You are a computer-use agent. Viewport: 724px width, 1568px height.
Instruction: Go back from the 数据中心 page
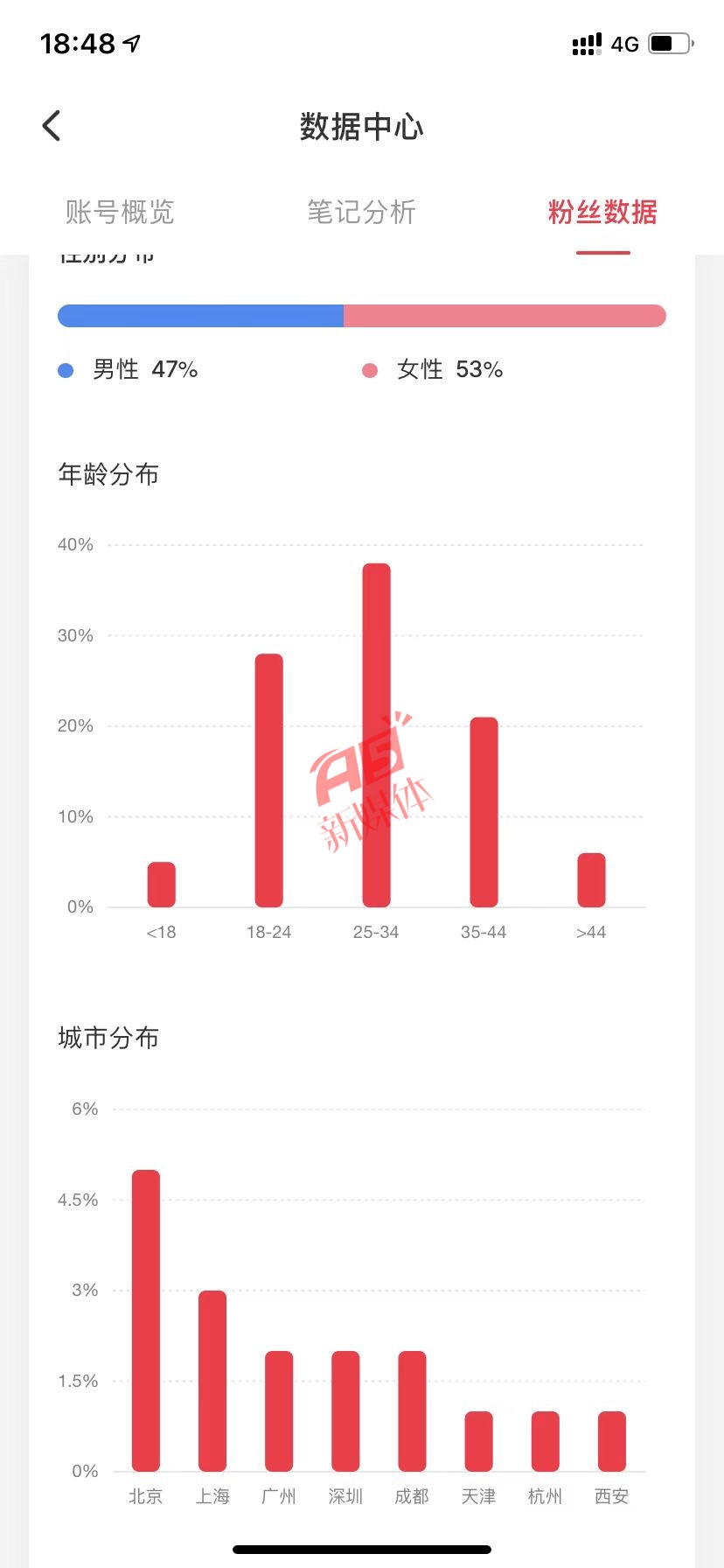[x=52, y=126]
